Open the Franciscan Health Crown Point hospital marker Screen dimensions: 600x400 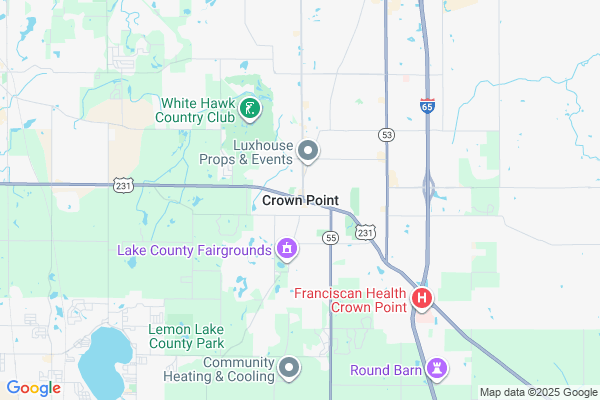click(422, 298)
